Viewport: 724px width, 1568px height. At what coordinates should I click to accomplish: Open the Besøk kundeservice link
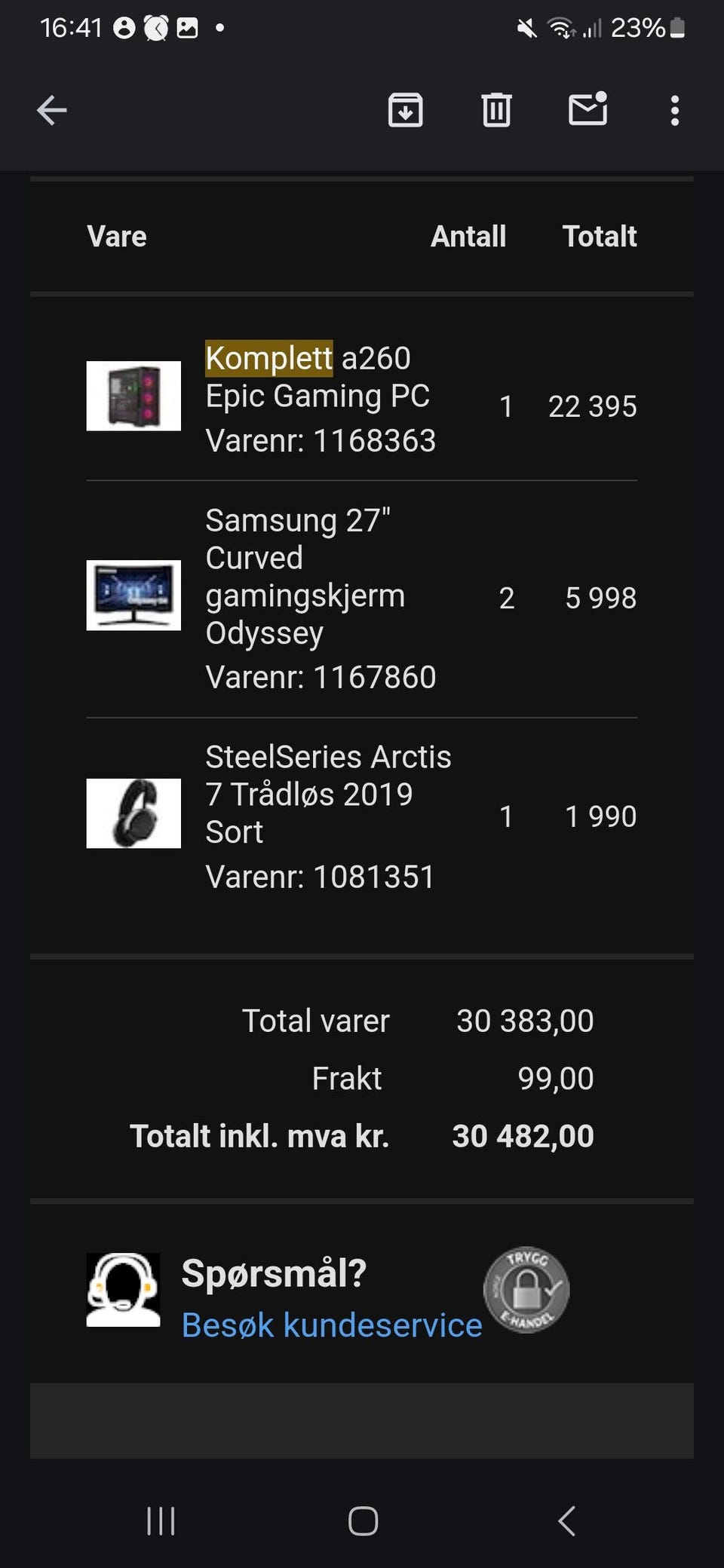click(x=332, y=1325)
